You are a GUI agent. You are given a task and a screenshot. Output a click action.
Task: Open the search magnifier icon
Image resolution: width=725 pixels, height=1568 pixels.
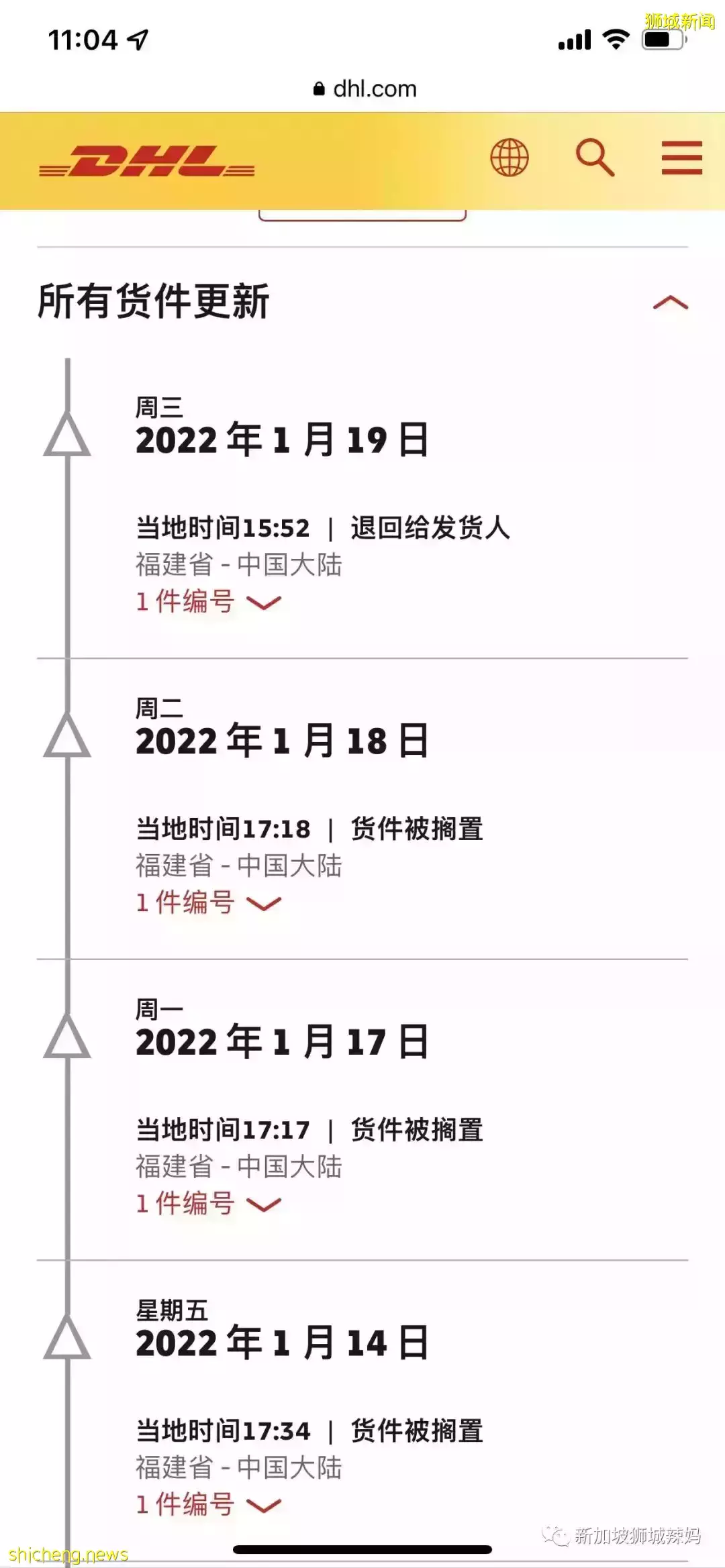click(x=596, y=158)
